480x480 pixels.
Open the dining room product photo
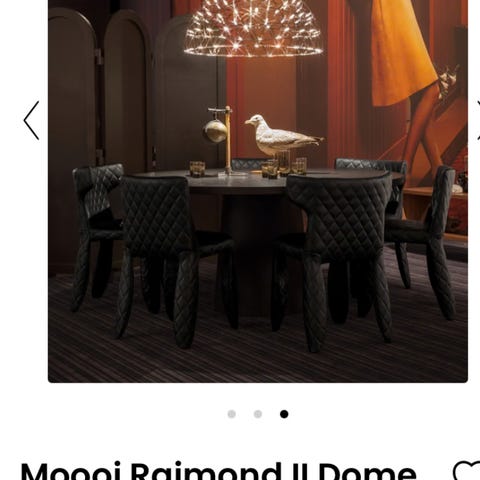click(x=258, y=191)
